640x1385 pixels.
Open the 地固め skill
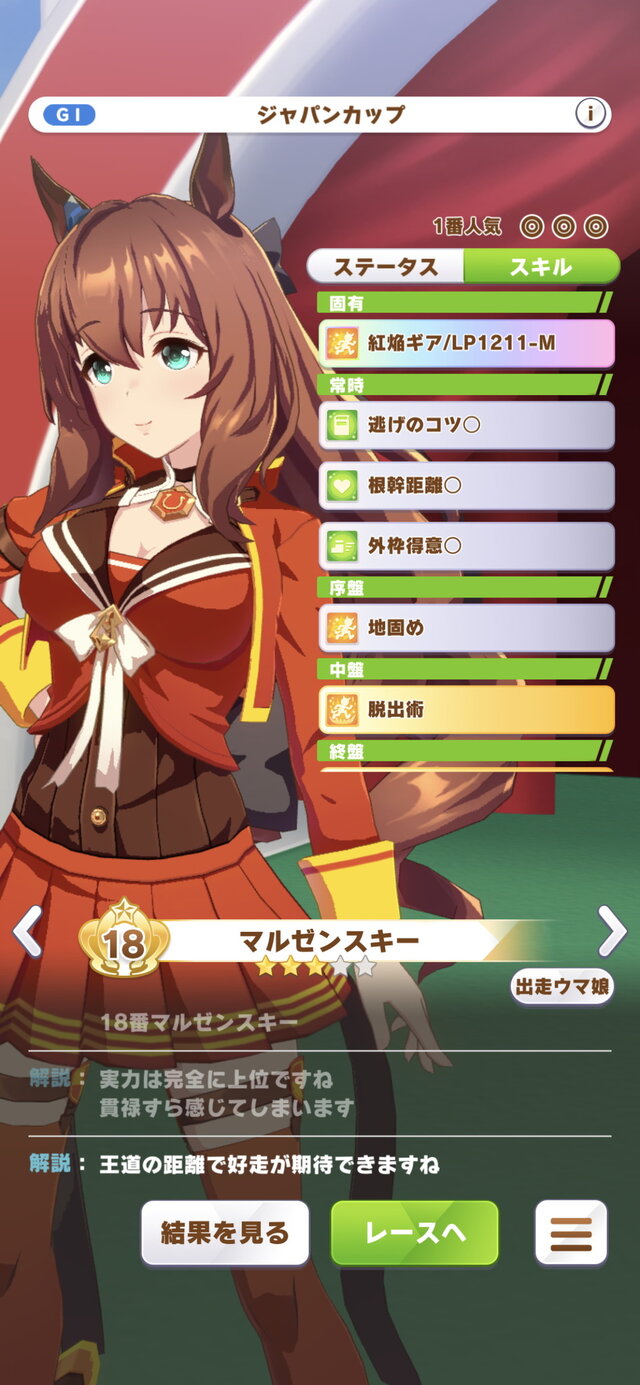(466, 628)
